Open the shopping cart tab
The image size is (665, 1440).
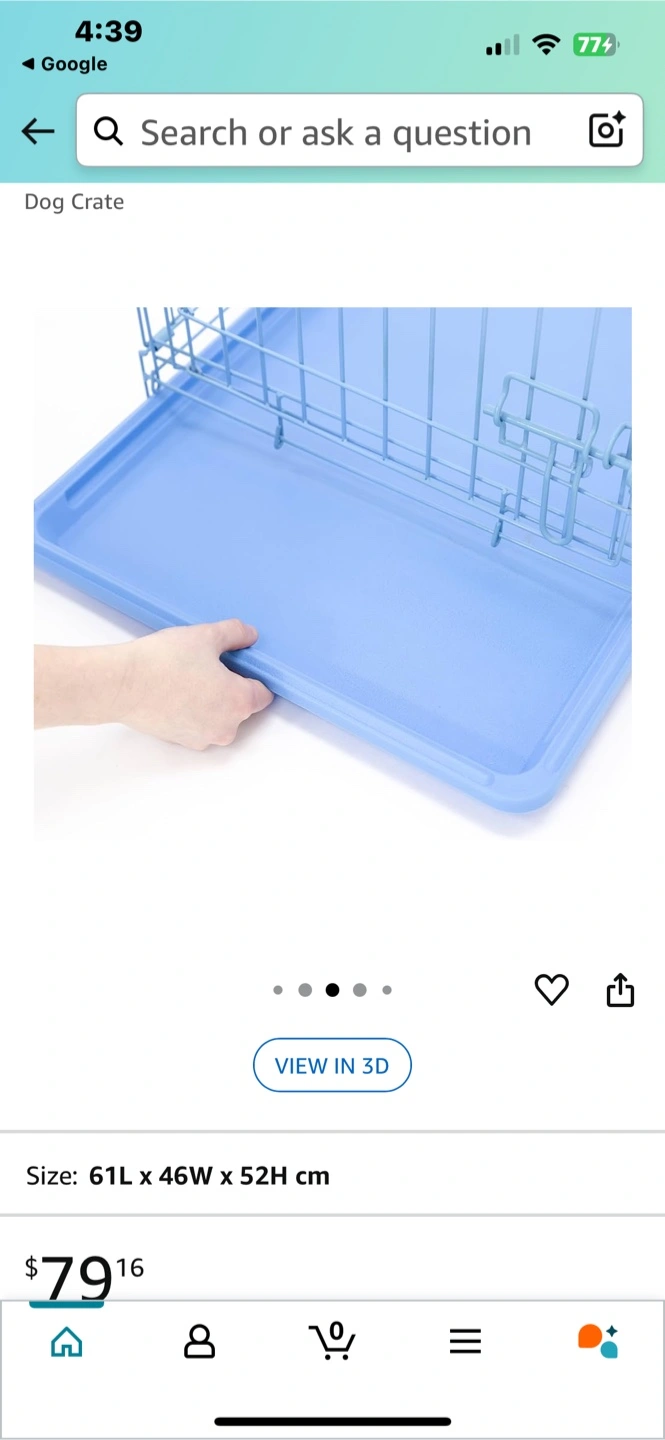click(332, 1340)
